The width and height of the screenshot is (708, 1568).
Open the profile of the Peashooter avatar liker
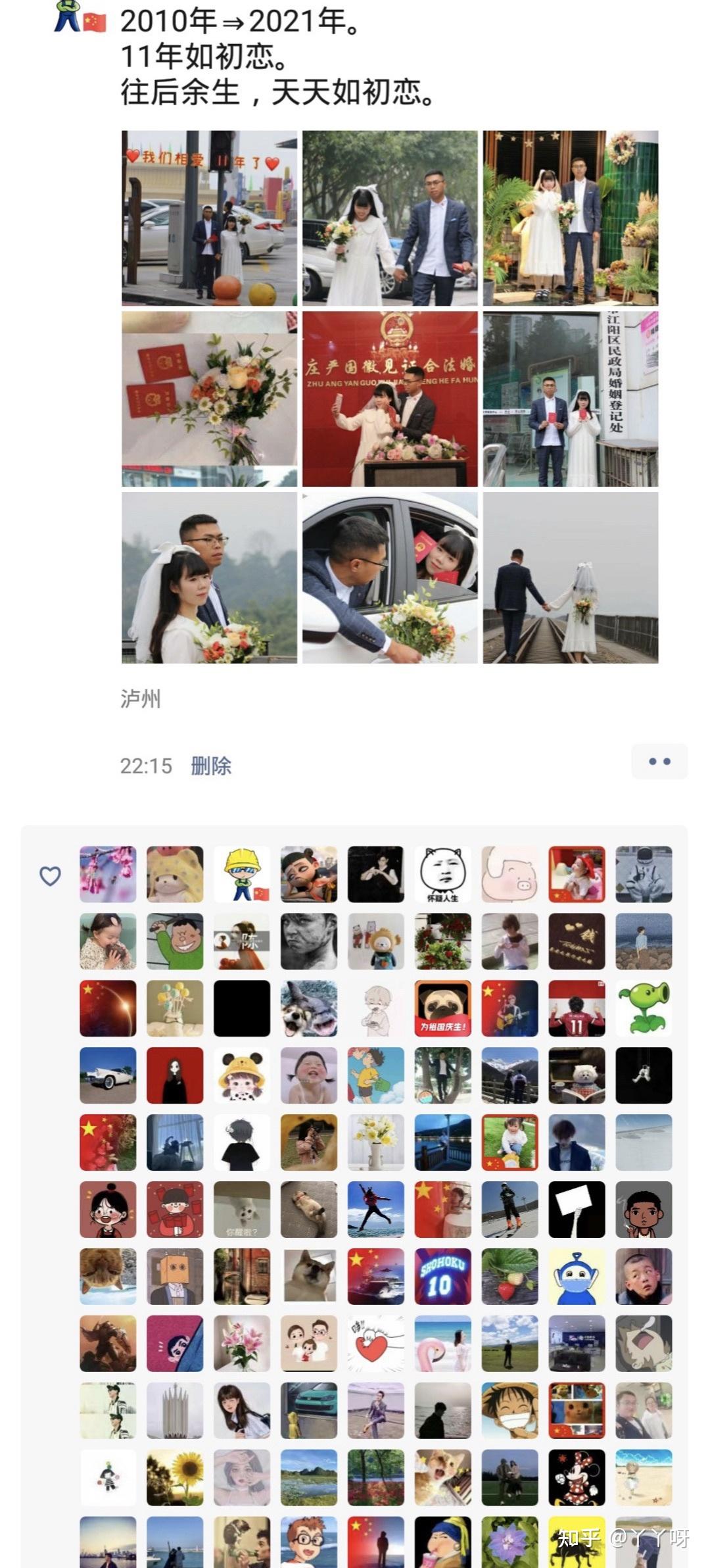click(644, 1008)
